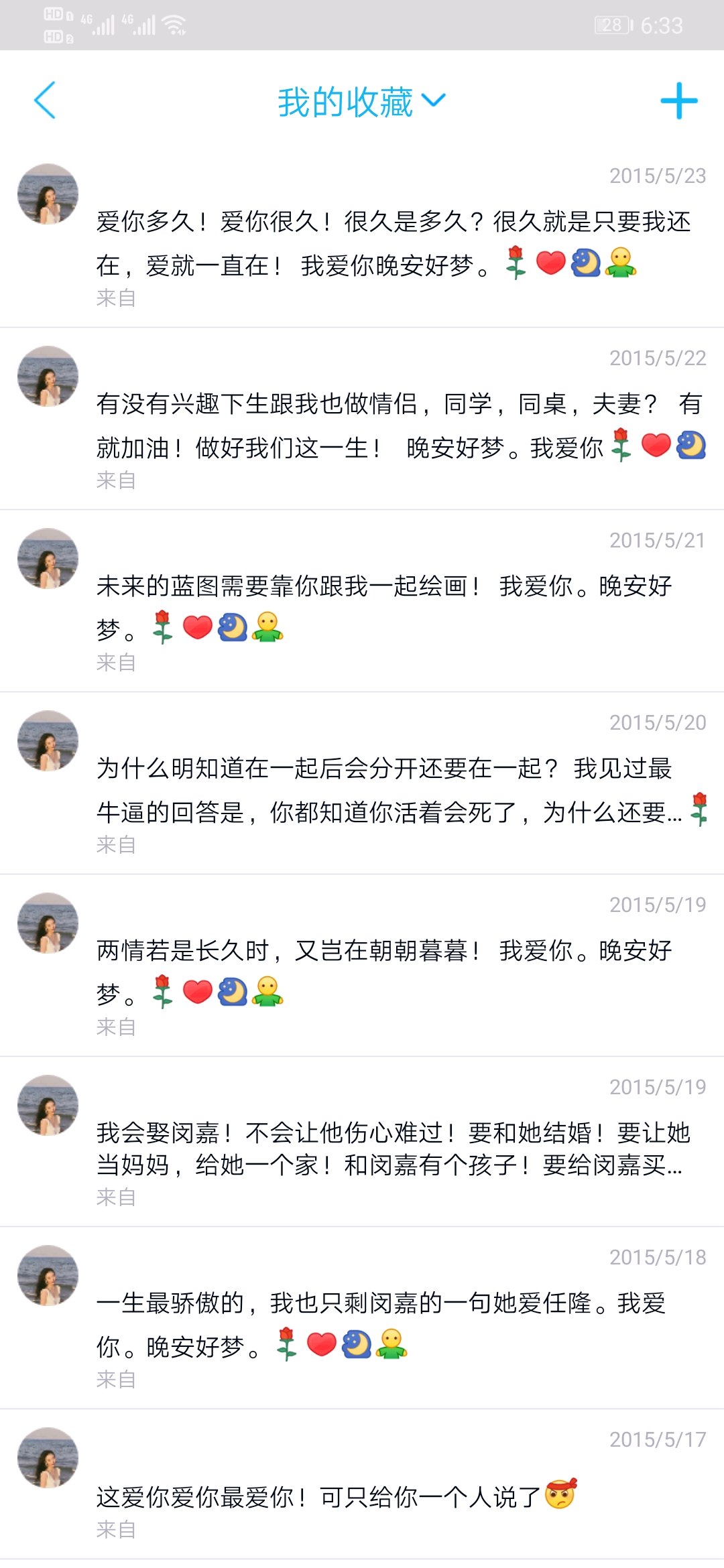The height and width of the screenshot is (1568, 724).
Task: Open the favorite dated 2015/5/23
Action: click(x=393, y=243)
